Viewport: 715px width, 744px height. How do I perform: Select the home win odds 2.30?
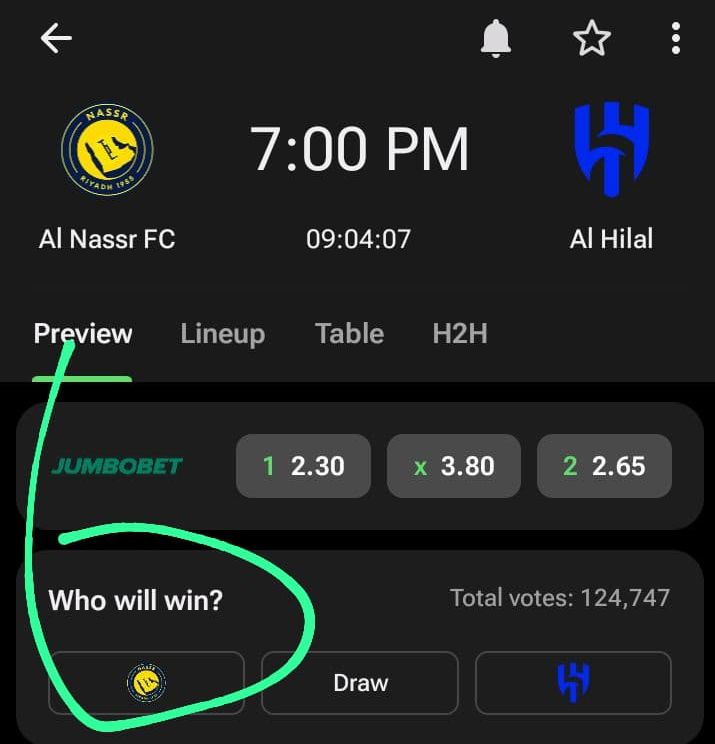pyautogui.click(x=303, y=466)
